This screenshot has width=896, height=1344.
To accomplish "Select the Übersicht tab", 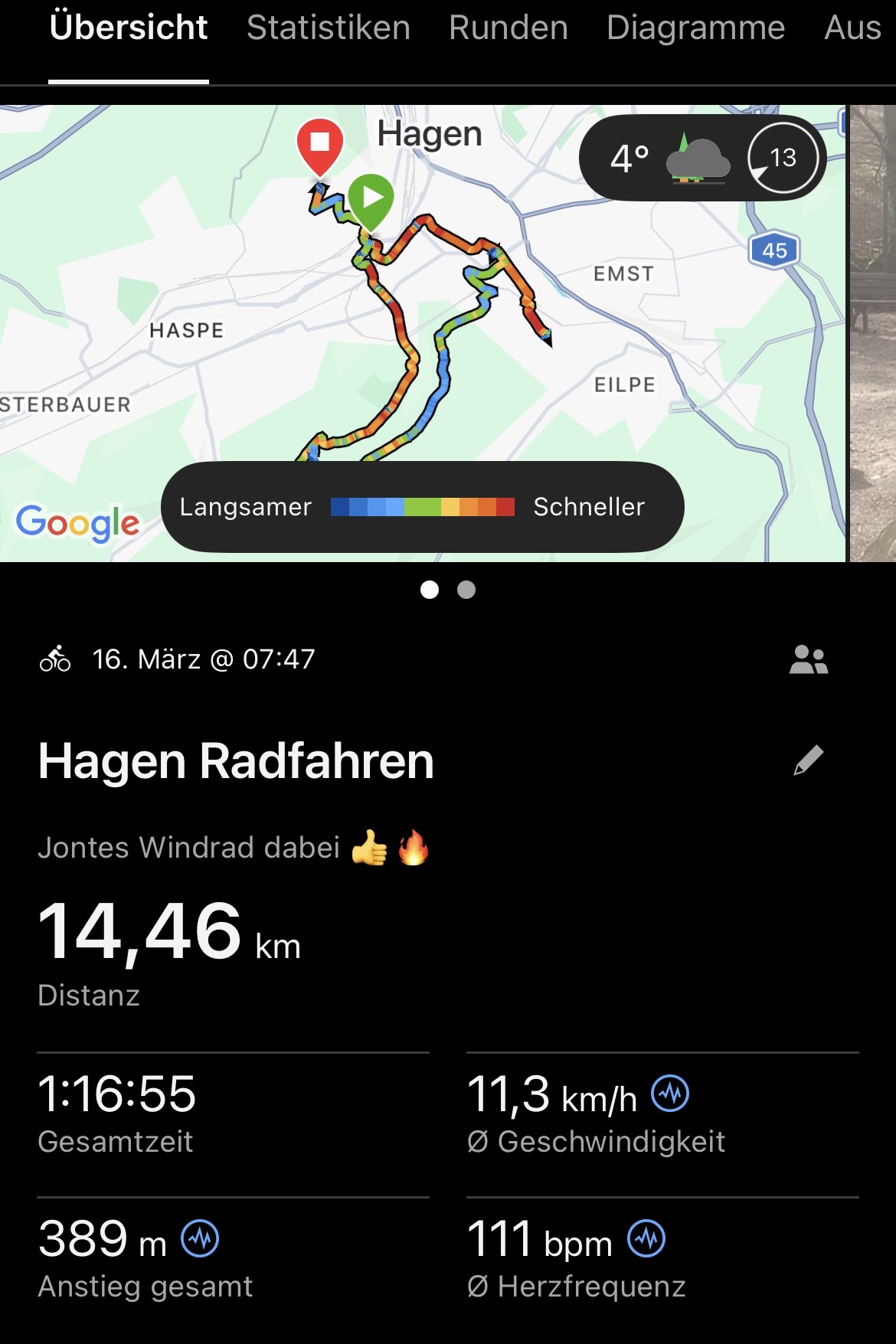I will [x=129, y=28].
